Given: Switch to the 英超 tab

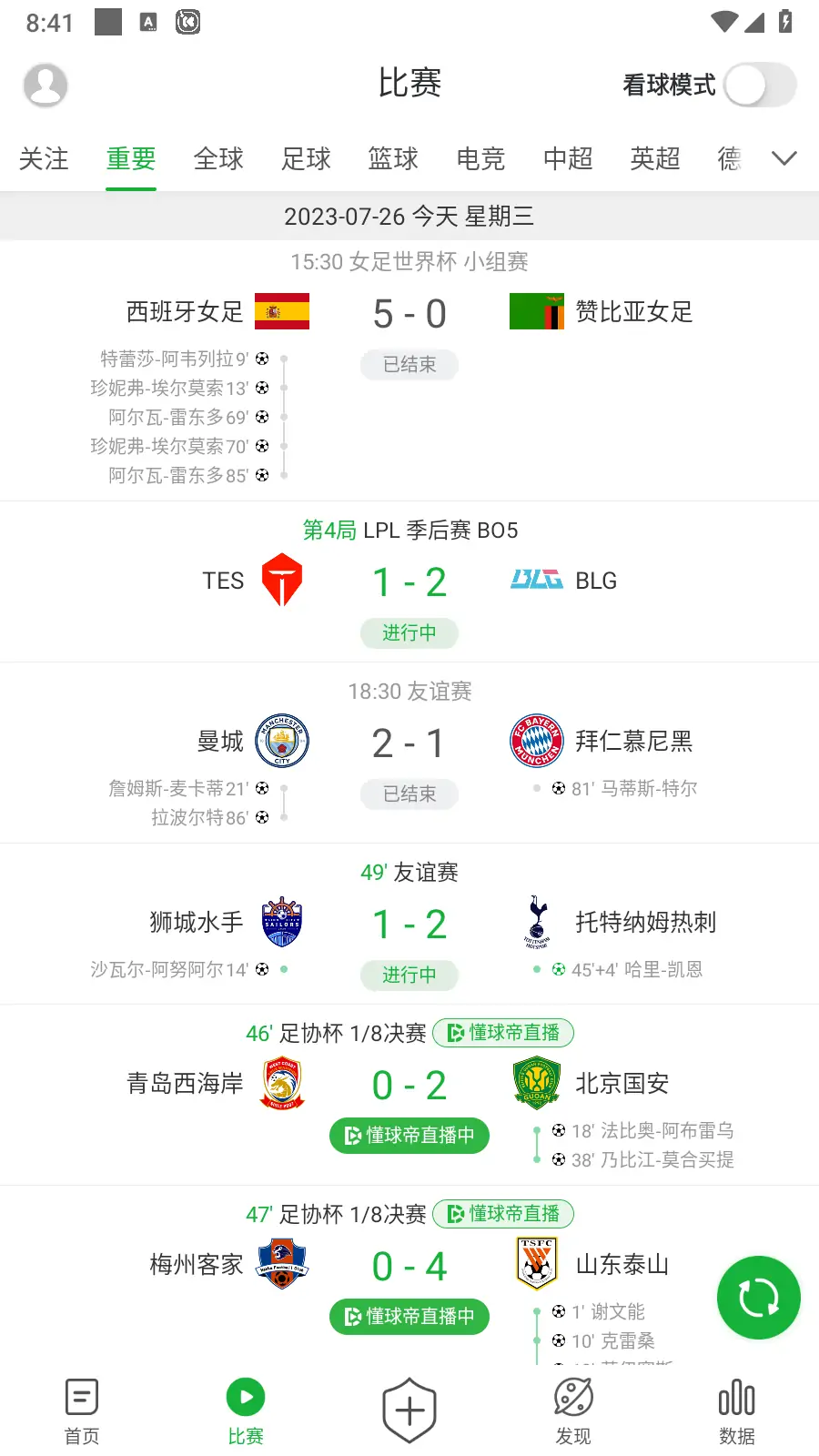Looking at the screenshot, I should tap(653, 159).
